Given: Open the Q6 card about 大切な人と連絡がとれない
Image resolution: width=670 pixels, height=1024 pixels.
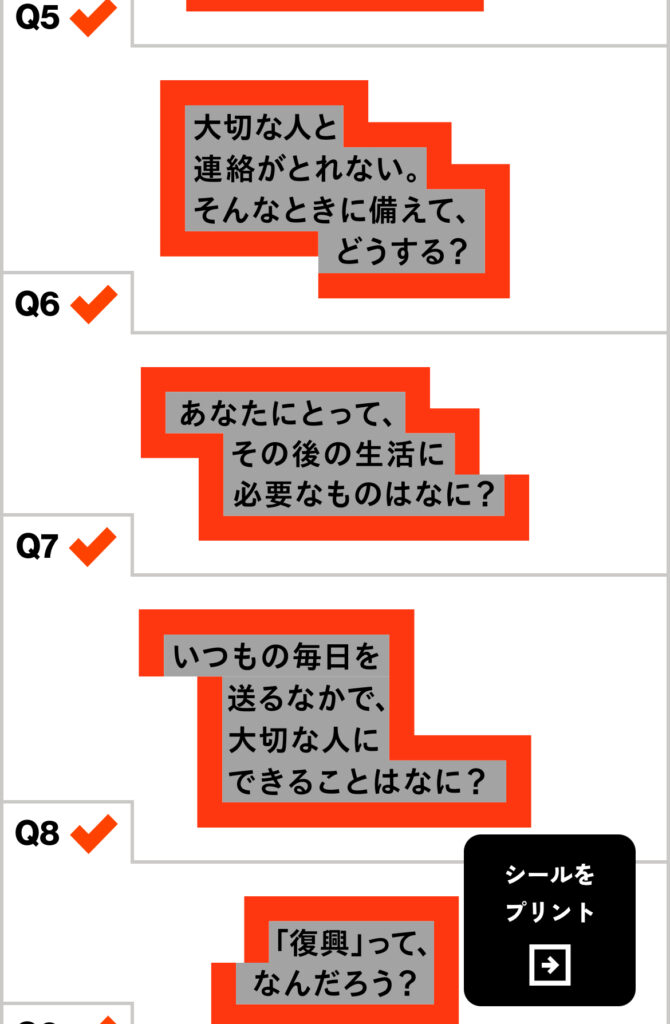Looking at the screenshot, I should point(334,188).
